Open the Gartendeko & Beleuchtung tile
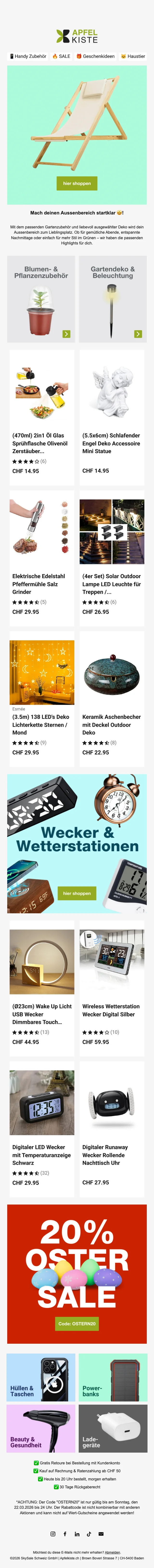Image resolution: width=154 pixels, height=1568 pixels. [112, 299]
